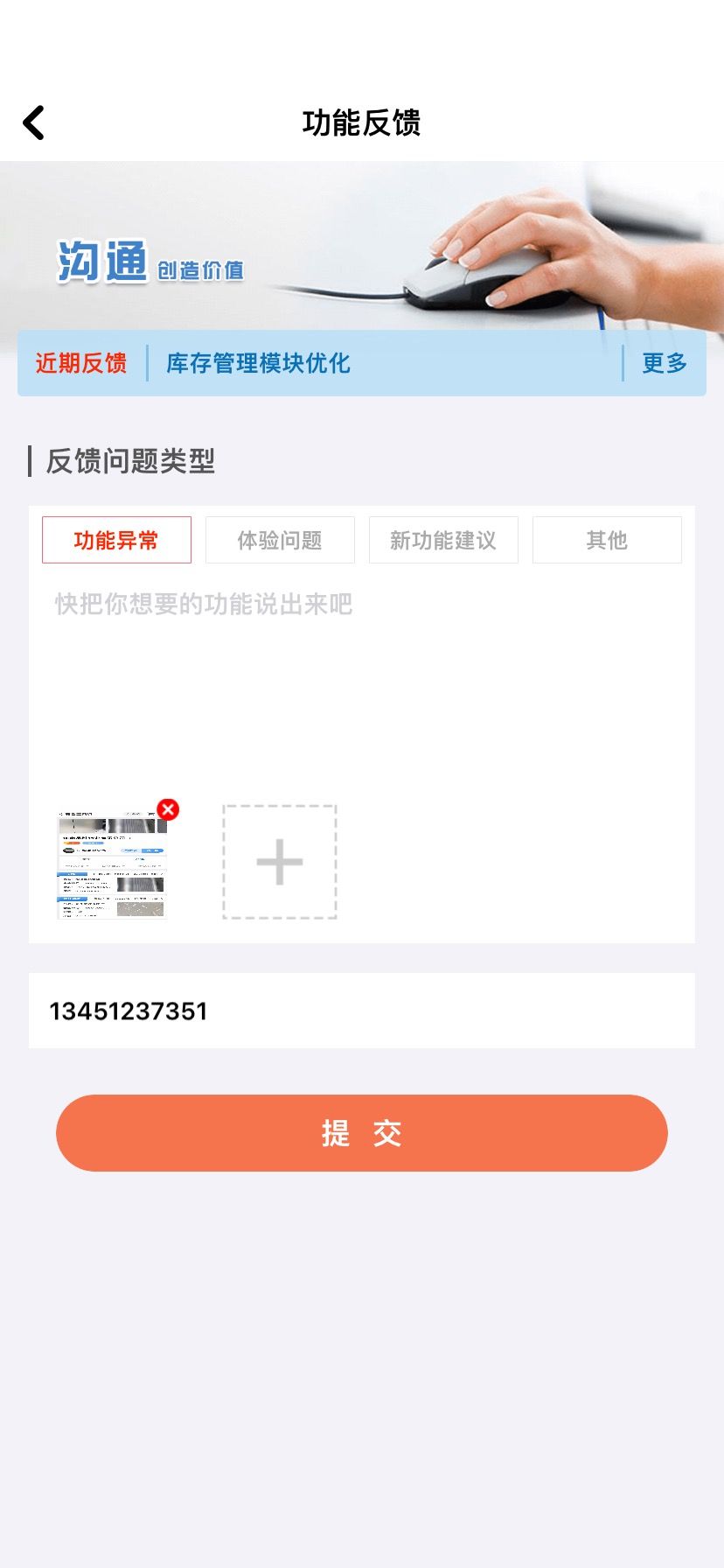This screenshot has width=724, height=1568.
Task: Open the 库存管理模块优化 feedback entry
Action: pos(258,363)
